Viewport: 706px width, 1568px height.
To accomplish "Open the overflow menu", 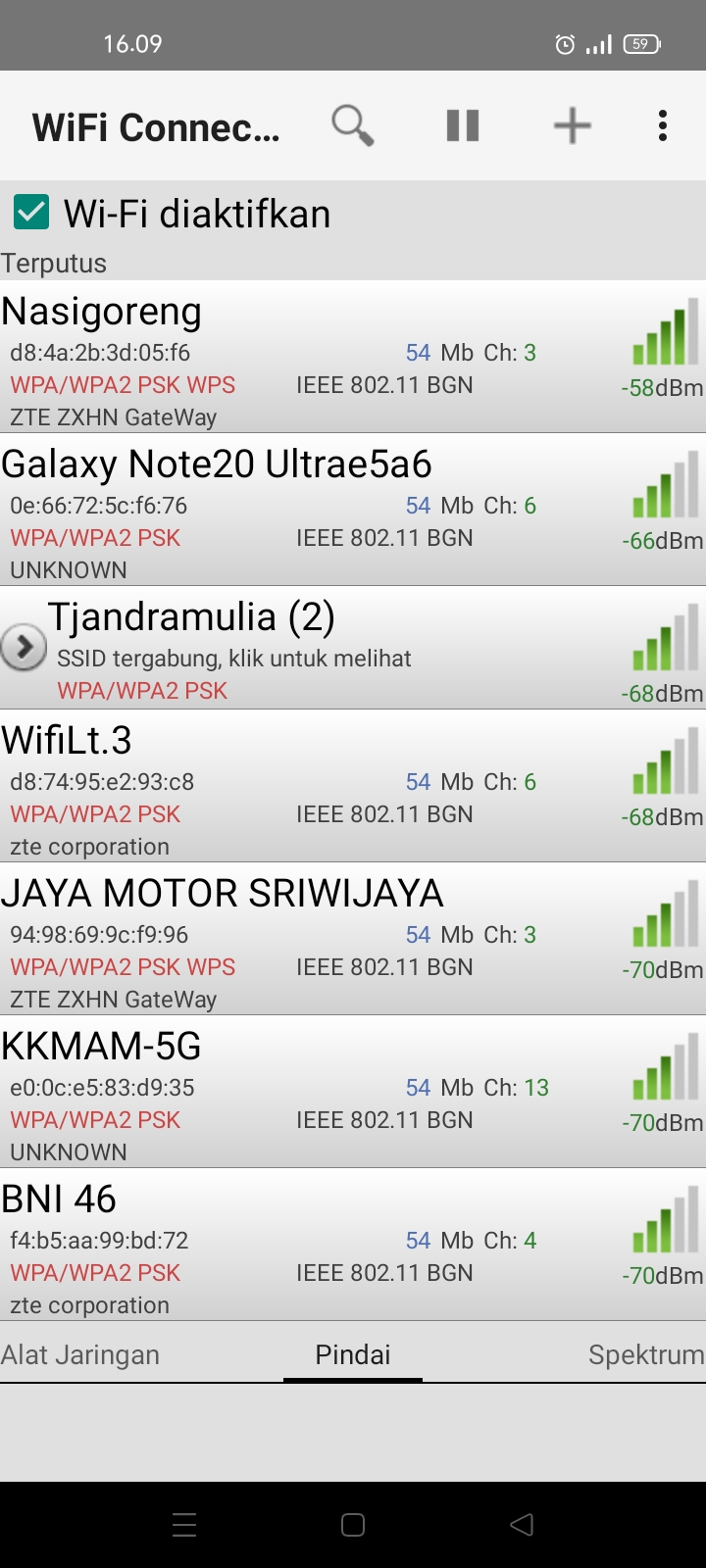I will click(663, 125).
